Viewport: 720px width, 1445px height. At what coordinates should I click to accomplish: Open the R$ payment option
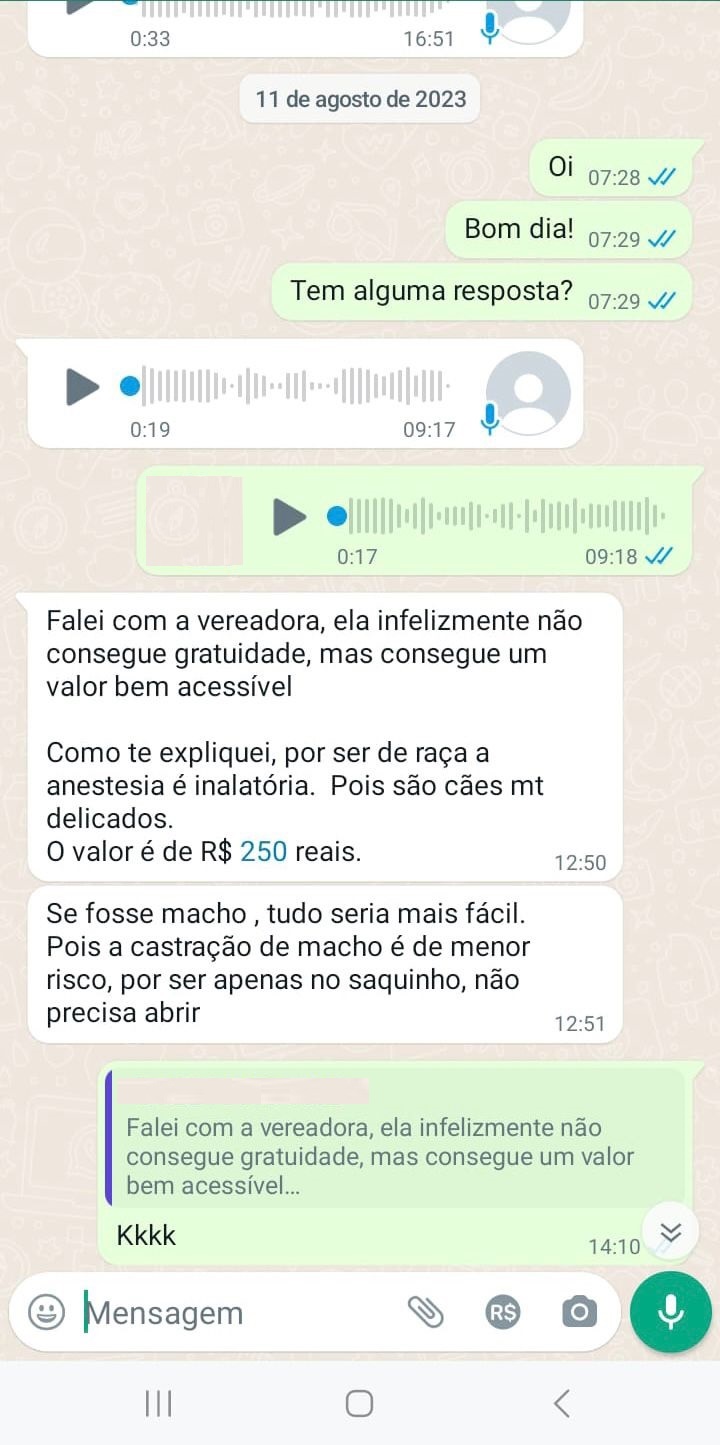504,1312
